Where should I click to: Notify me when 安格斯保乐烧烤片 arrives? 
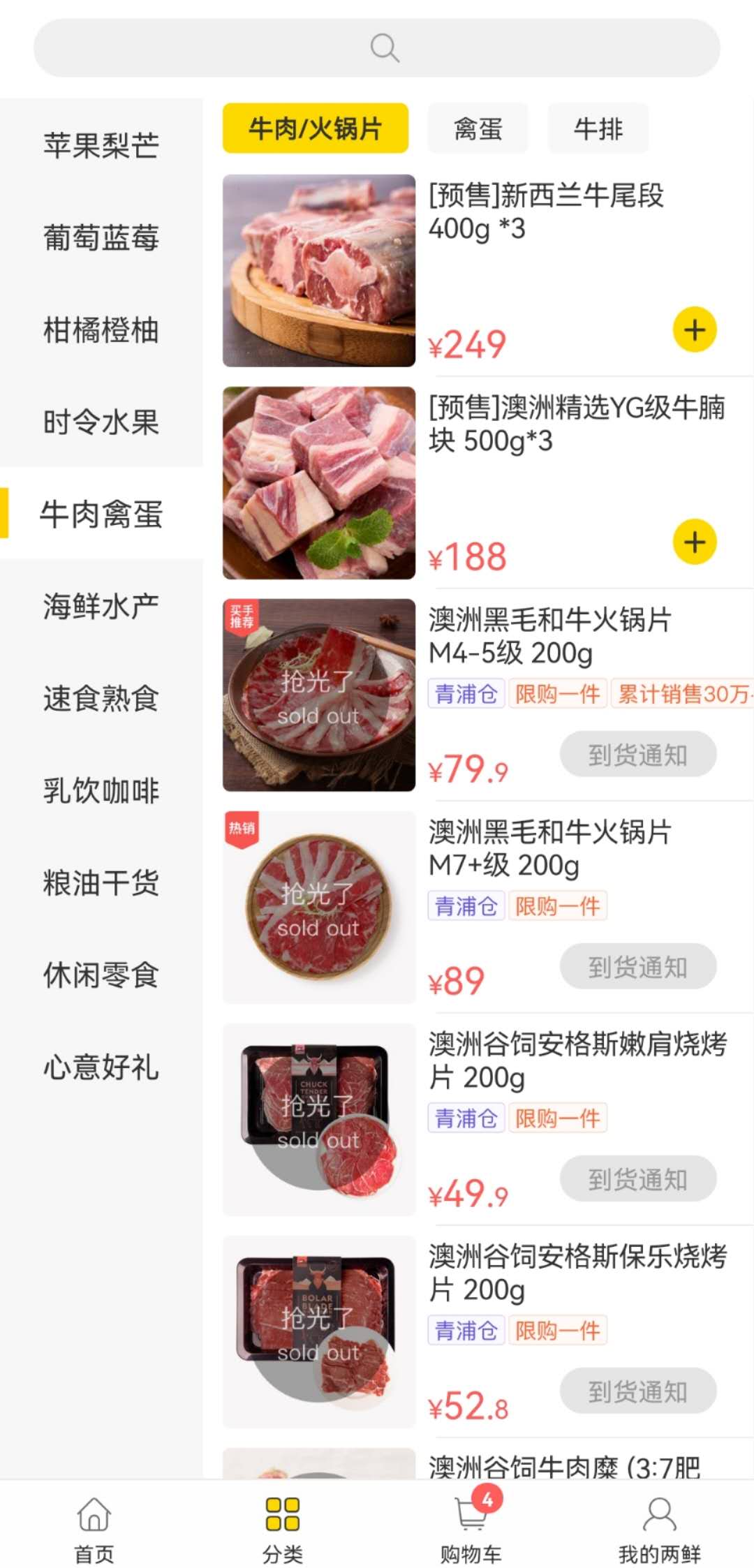(x=638, y=1391)
